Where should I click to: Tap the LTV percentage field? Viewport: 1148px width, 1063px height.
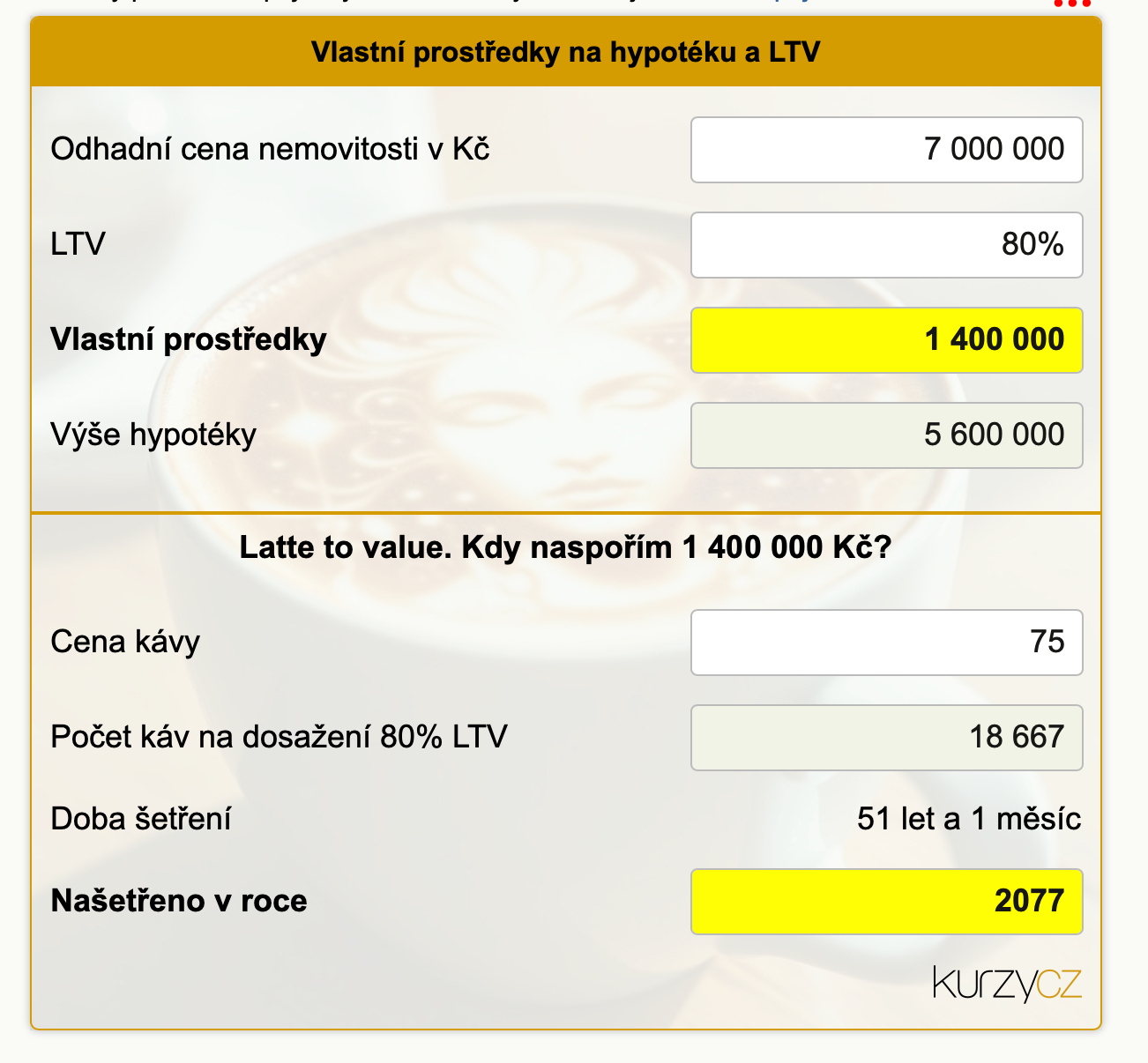[x=886, y=245]
